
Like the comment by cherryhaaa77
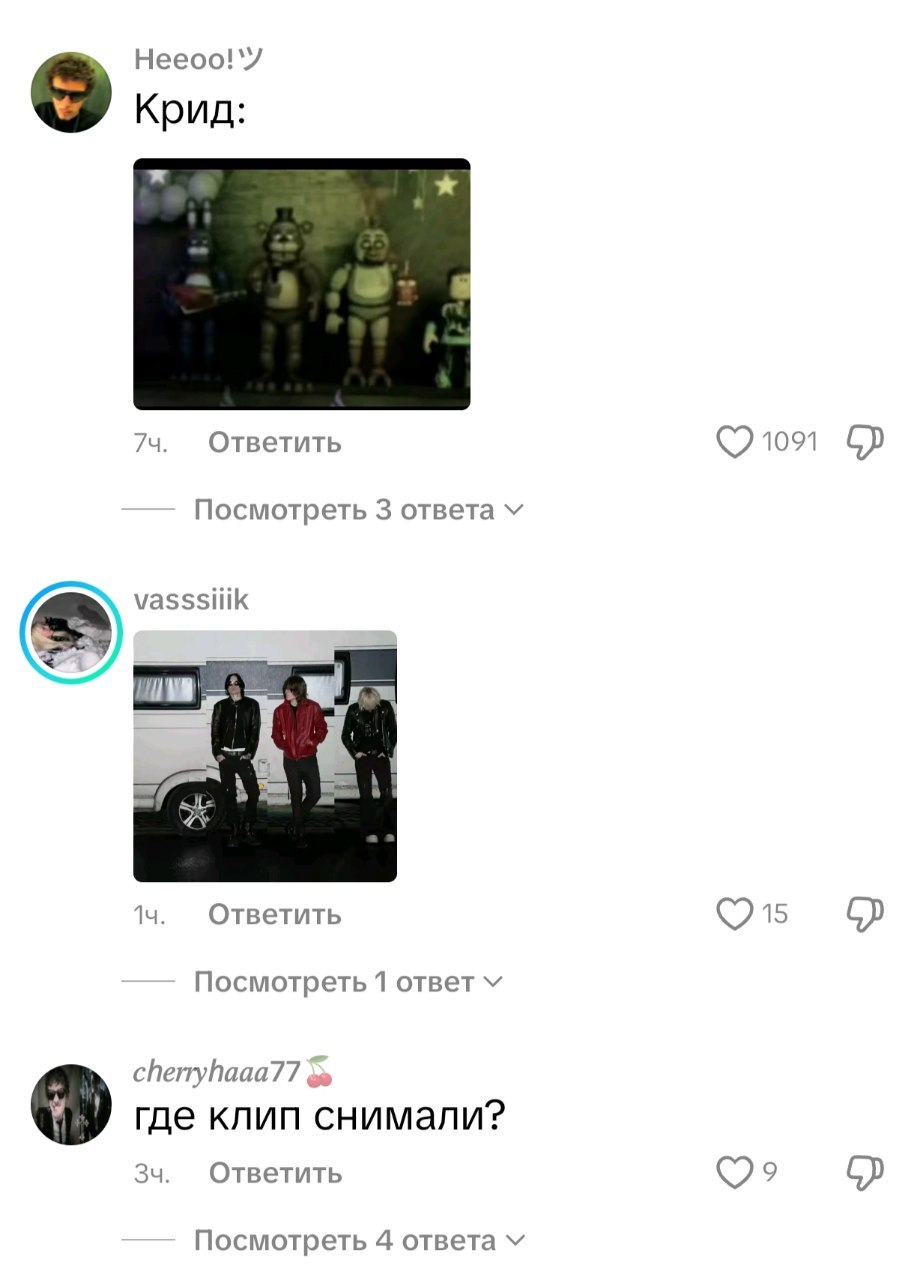735,1172
